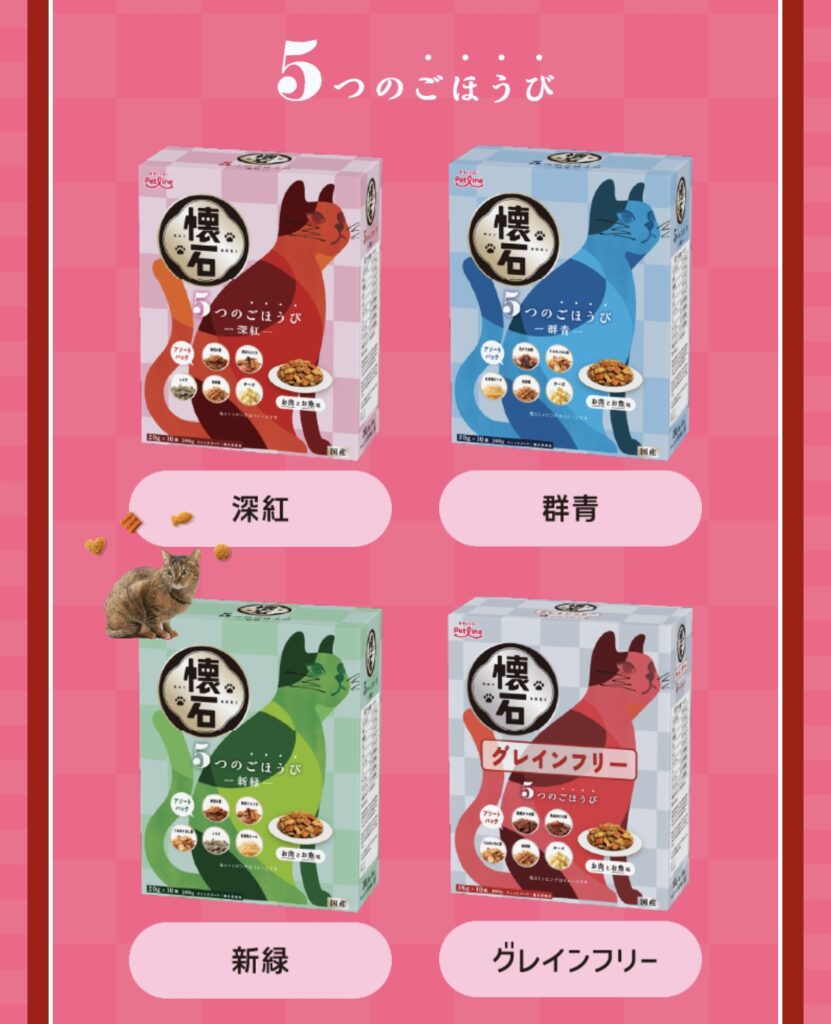The width and height of the screenshot is (831, 1024).
Task: Open the 深紅 product button
Action: click(x=260, y=508)
